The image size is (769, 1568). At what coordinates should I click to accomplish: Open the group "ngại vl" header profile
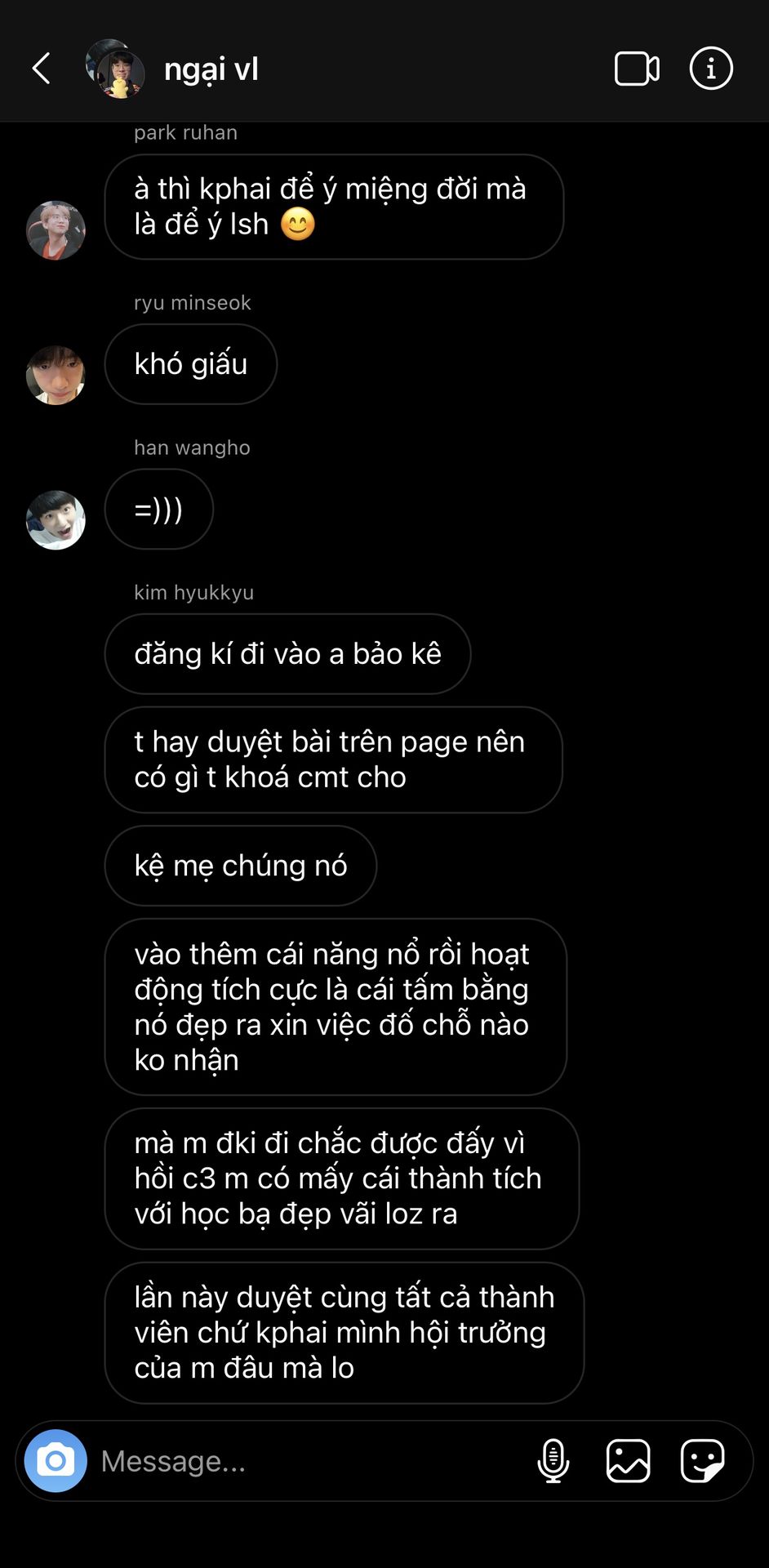[x=211, y=69]
